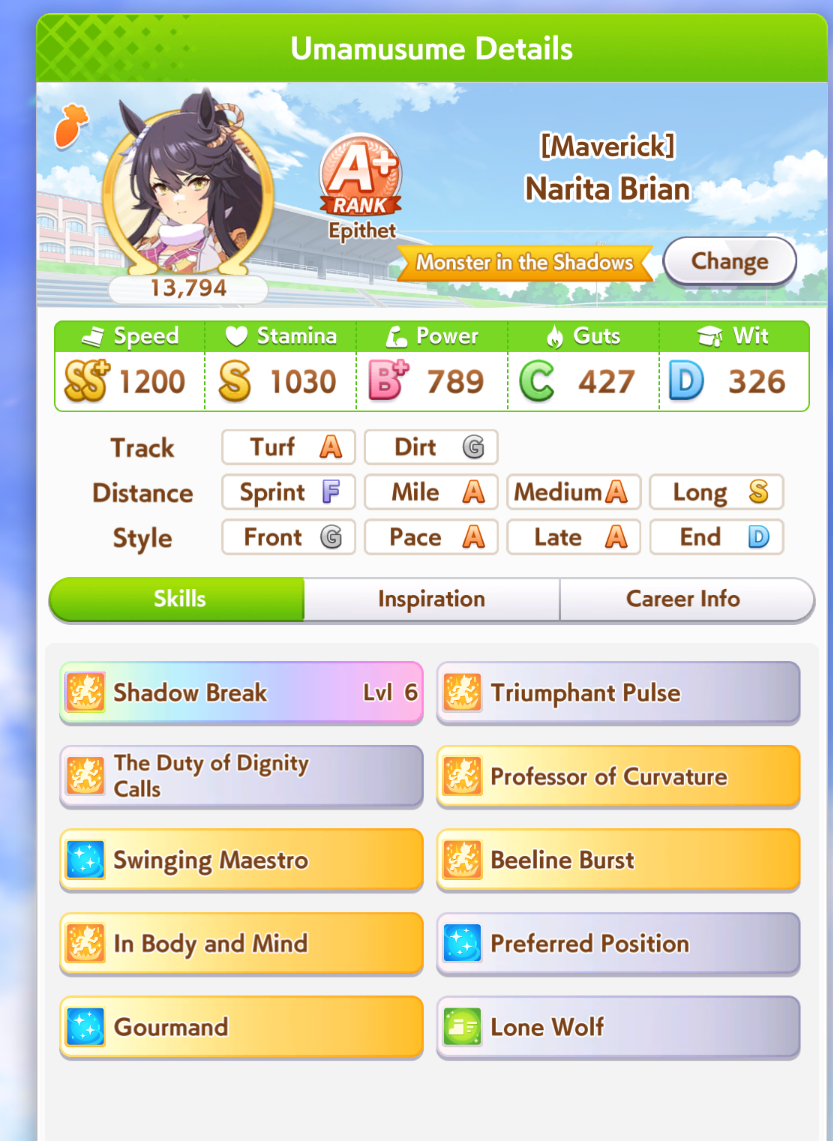View the Beeline Burst skill
The width and height of the screenshot is (833, 1141).
click(618, 860)
